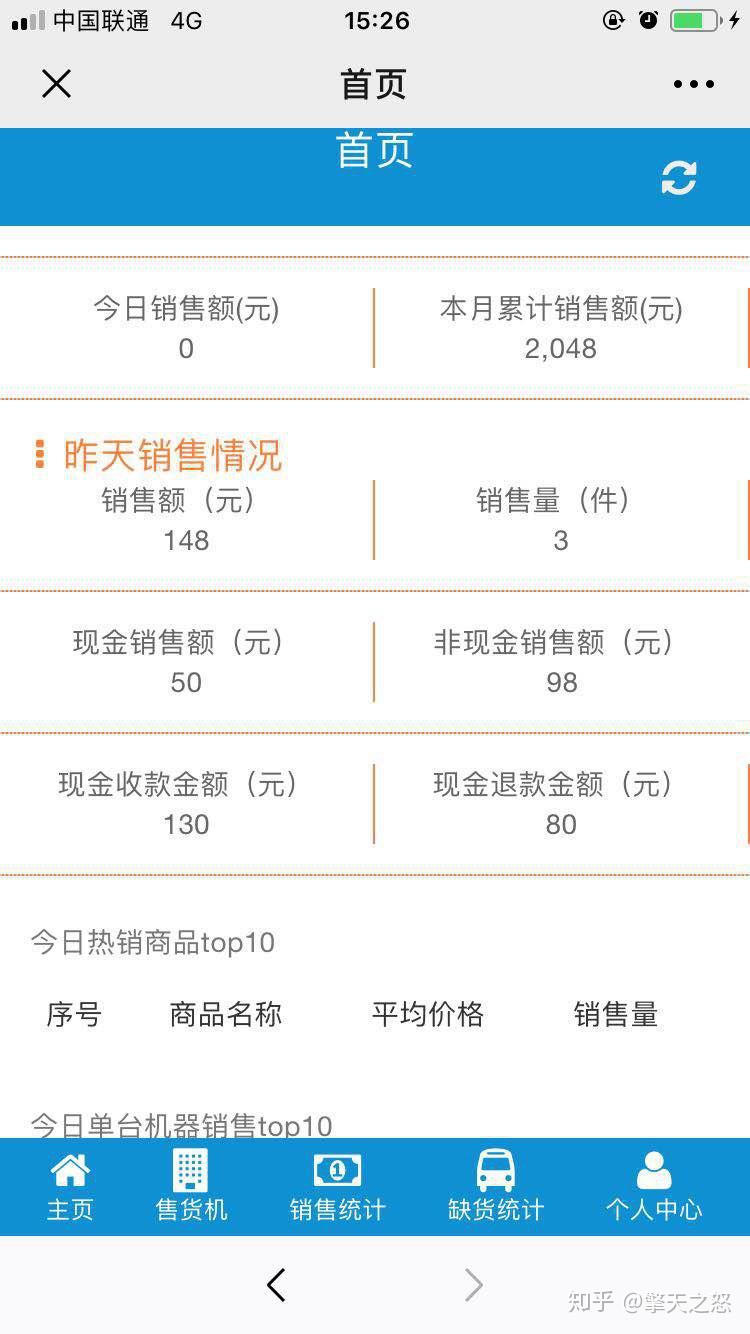Refresh the dashboard data

(679, 178)
